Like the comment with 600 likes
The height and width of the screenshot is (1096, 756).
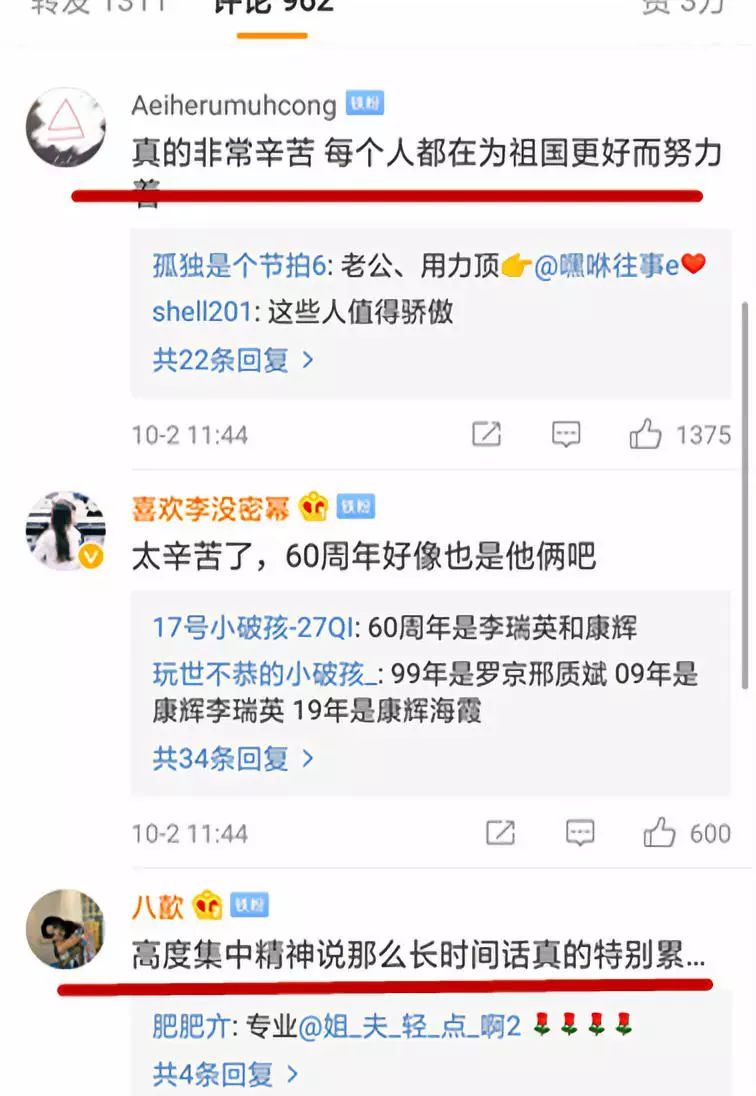pyautogui.click(x=660, y=832)
